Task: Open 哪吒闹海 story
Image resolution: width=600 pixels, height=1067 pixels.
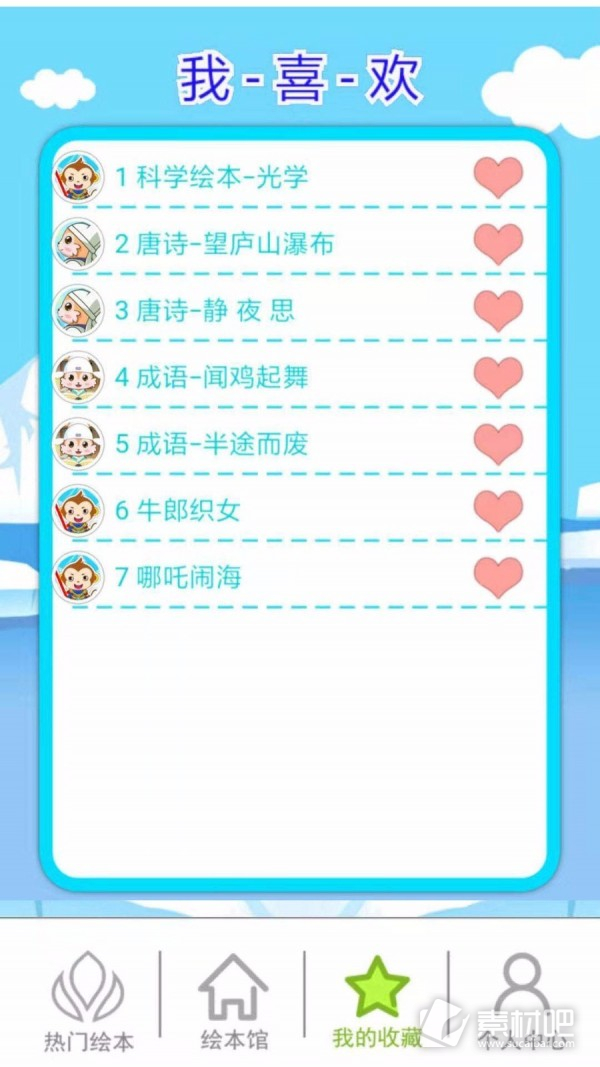Action: pyautogui.click(x=178, y=577)
